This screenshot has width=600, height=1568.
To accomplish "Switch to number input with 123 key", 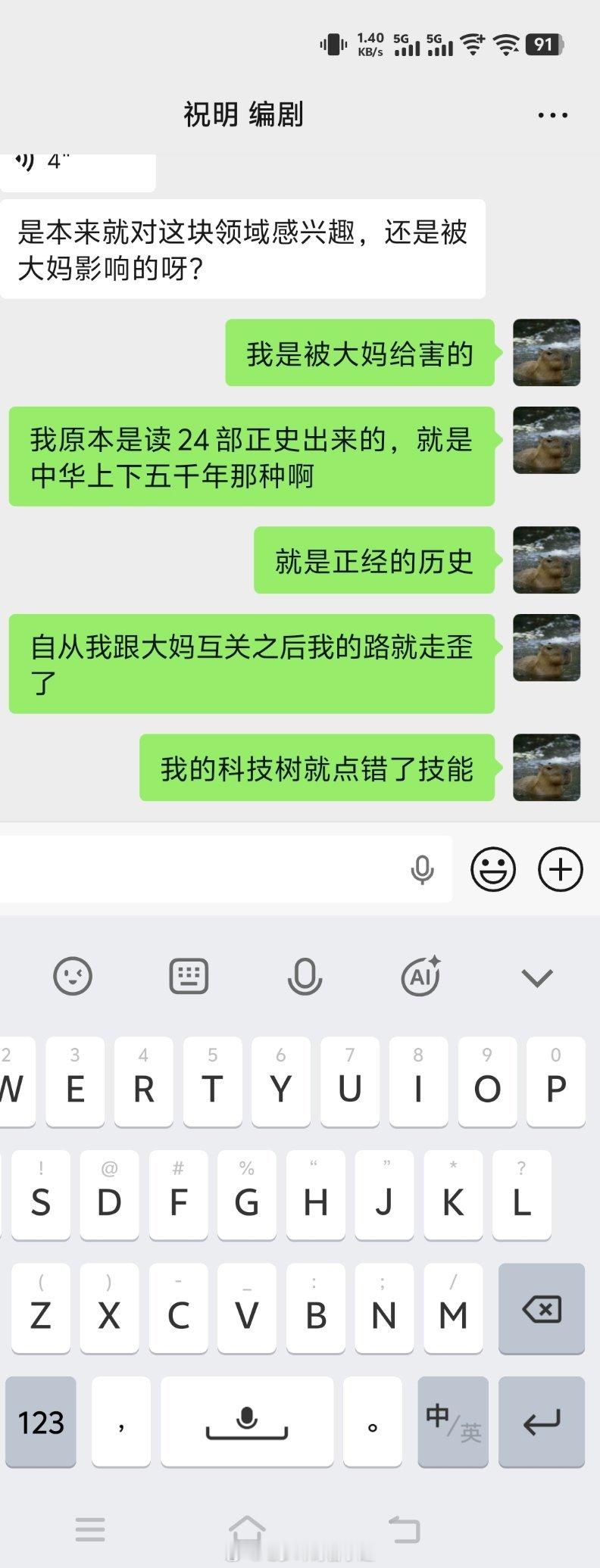I will point(41,1422).
